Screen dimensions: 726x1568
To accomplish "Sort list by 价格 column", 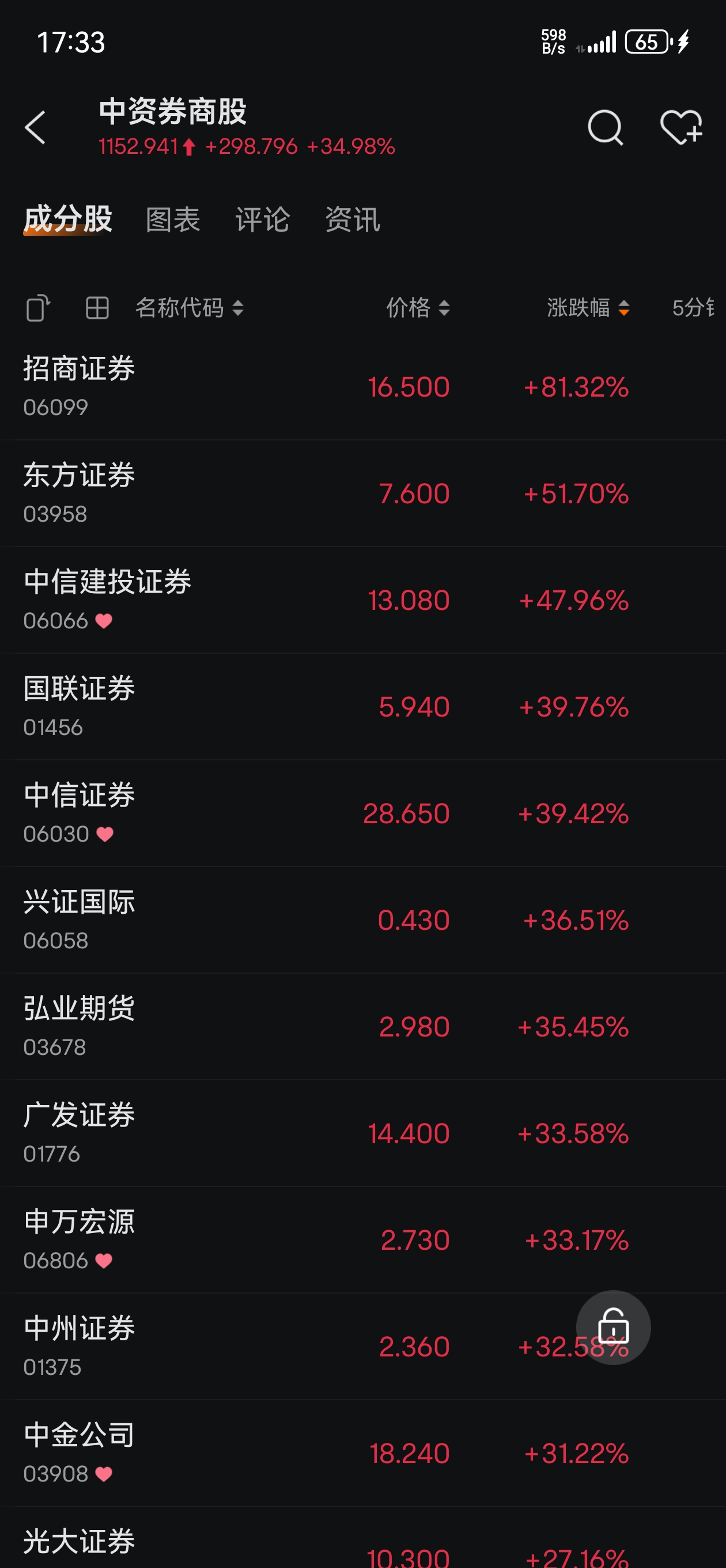I will click(x=418, y=308).
